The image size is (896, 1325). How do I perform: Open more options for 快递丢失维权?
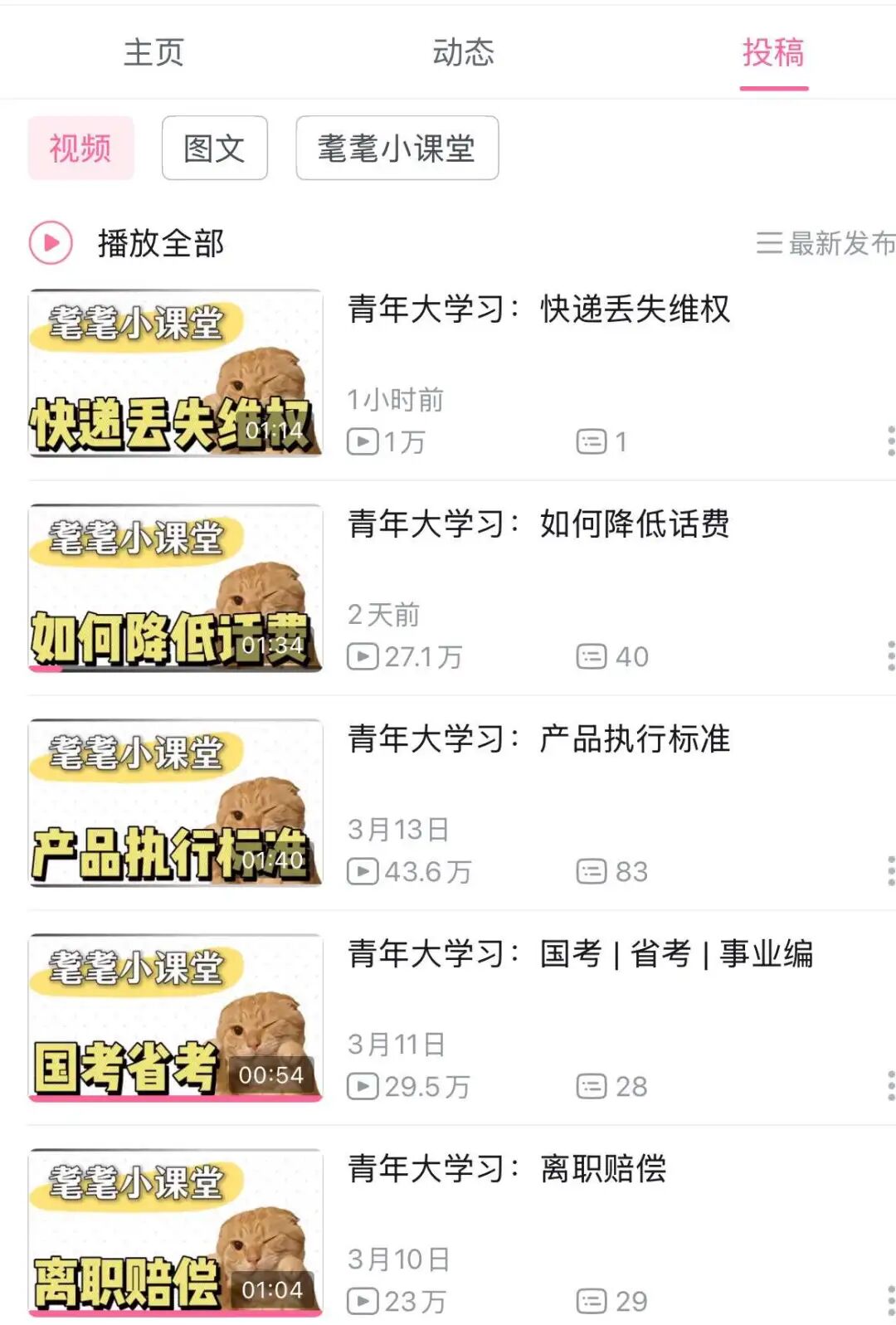(x=890, y=441)
